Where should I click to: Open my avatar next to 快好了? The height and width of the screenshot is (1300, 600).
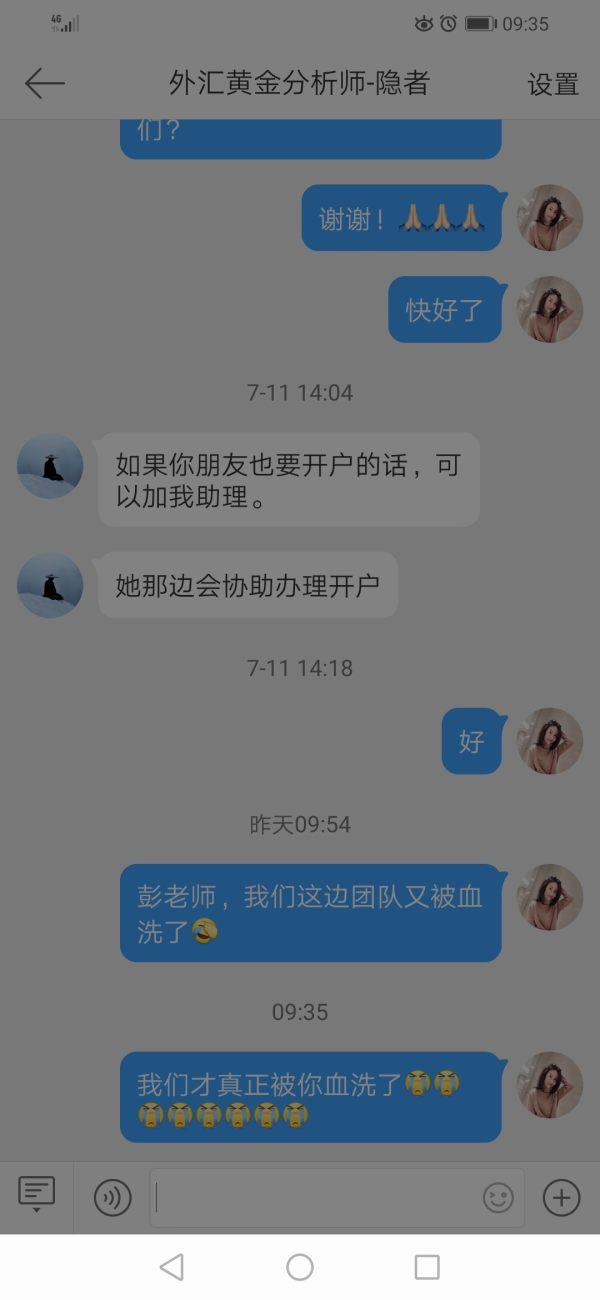pyautogui.click(x=549, y=310)
